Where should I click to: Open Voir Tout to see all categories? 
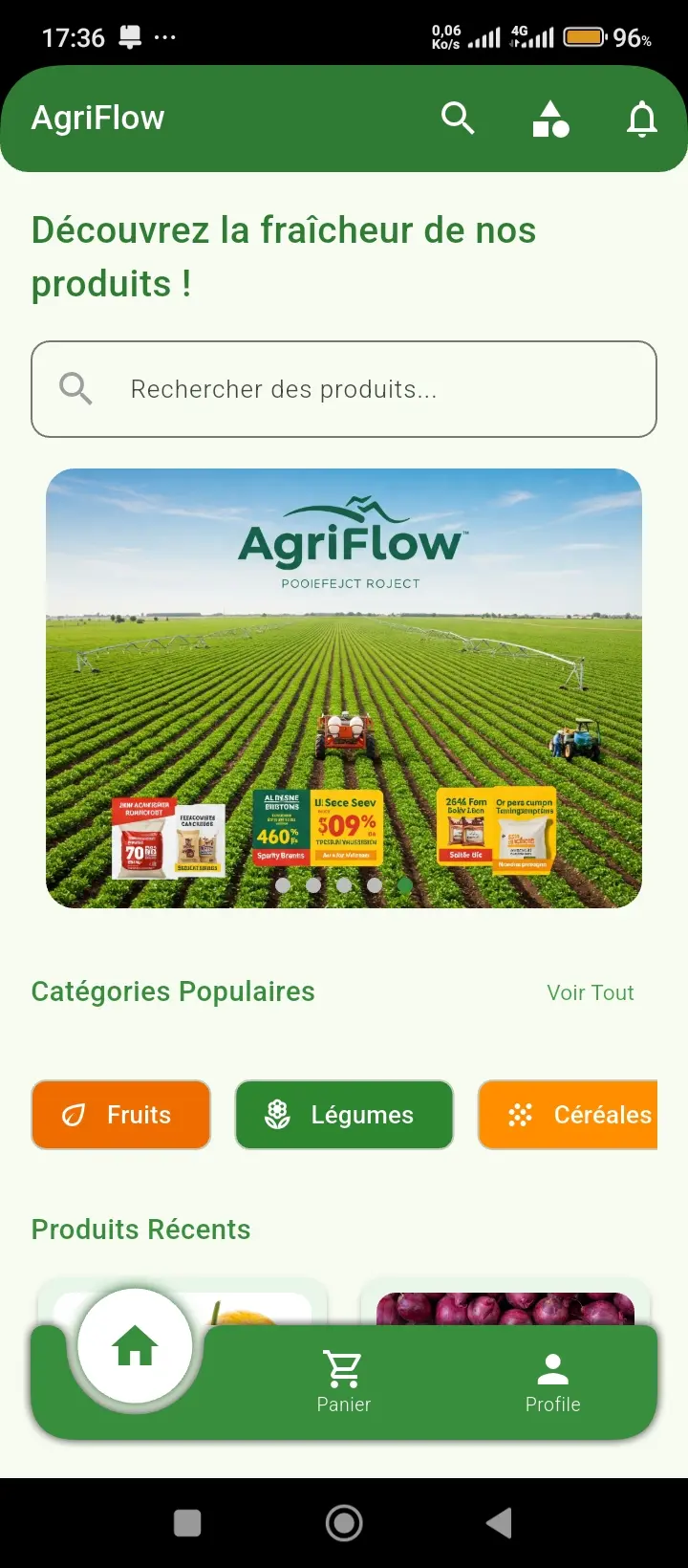coord(590,992)
